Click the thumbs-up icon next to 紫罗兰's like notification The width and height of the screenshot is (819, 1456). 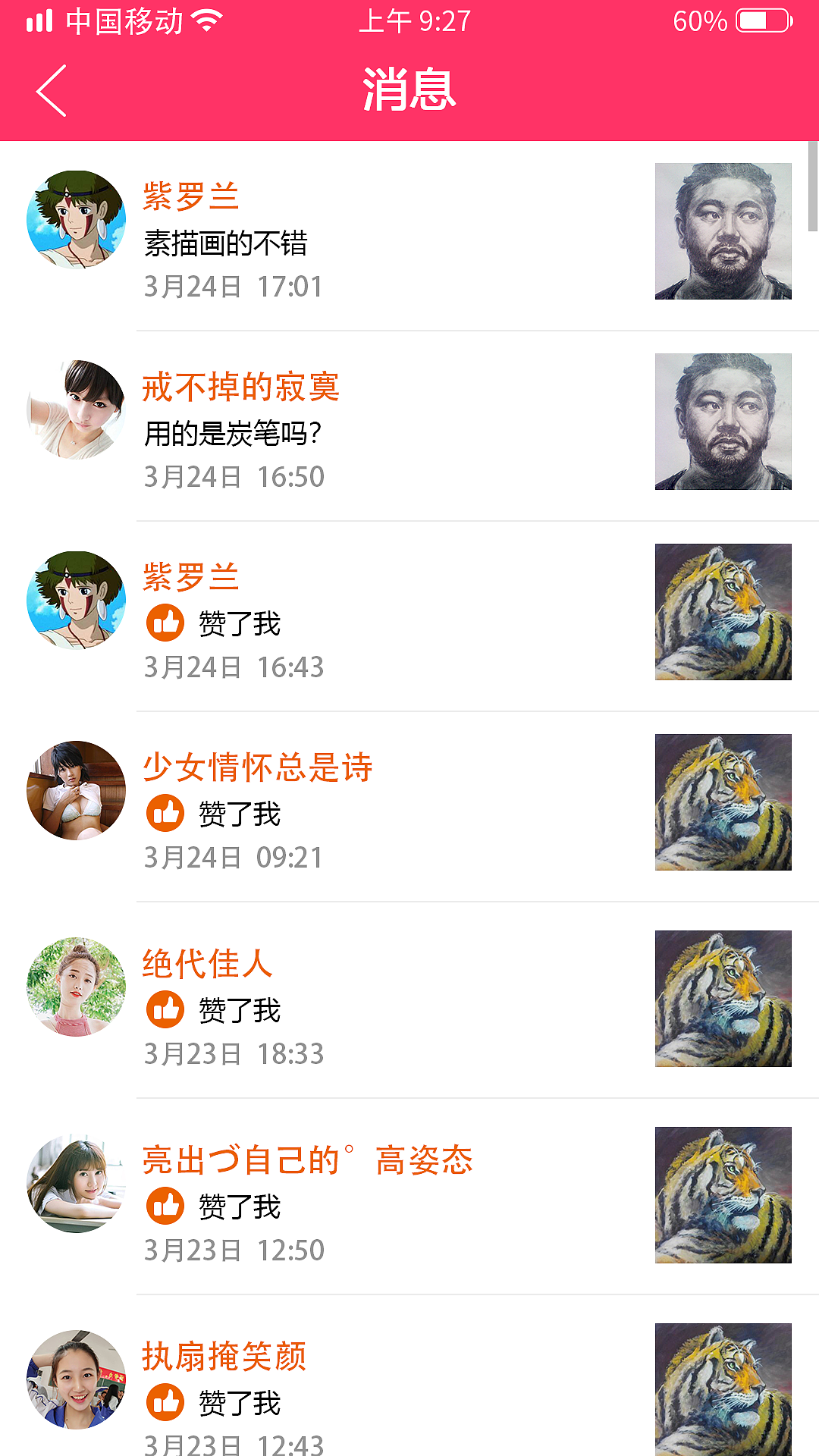pyautogui.click(x=165, y=623)
